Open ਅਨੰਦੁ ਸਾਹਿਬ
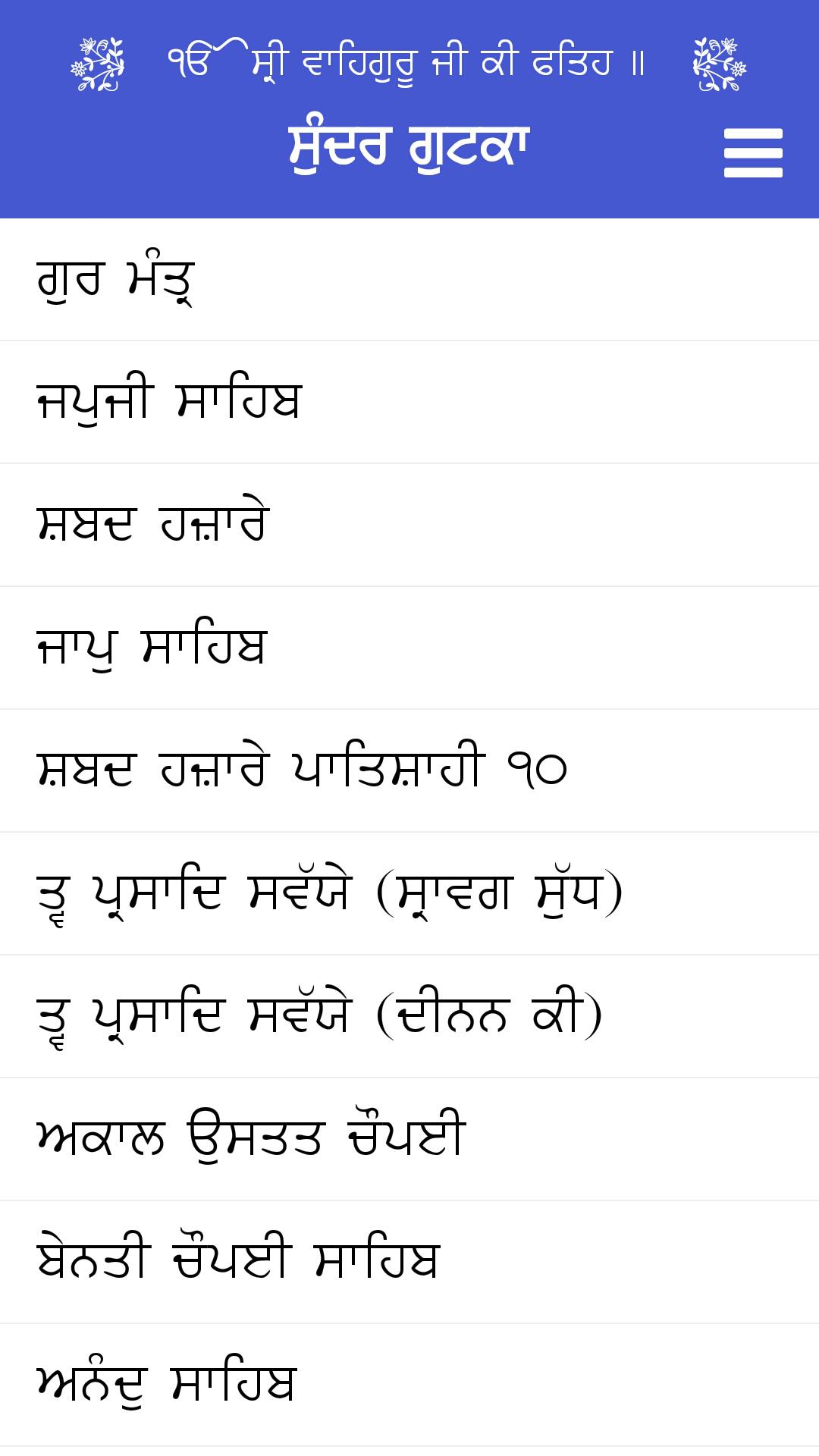Screen dimensions: 819x1456 (x=409, y=1385)
